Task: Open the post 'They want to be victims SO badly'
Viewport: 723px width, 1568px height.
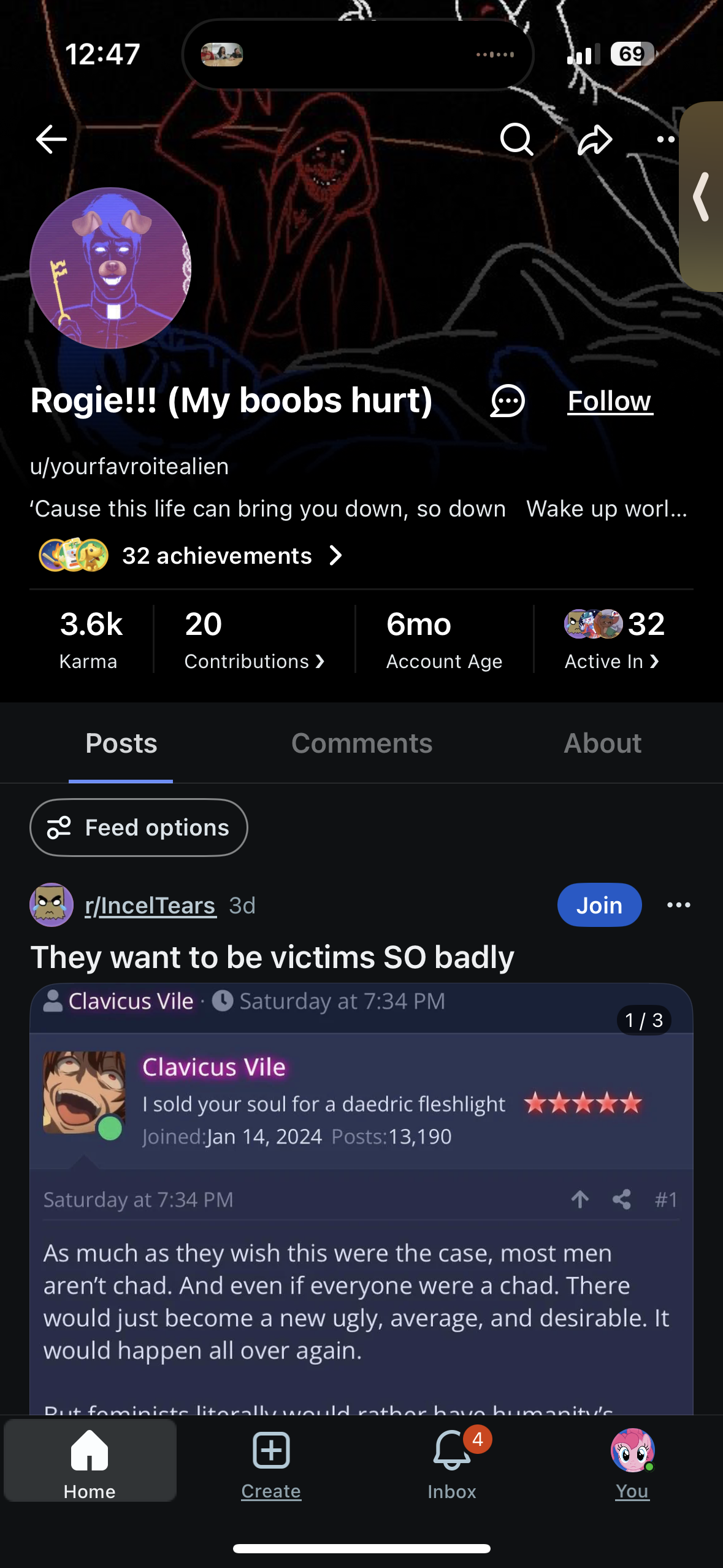Action: pos(272,957)
